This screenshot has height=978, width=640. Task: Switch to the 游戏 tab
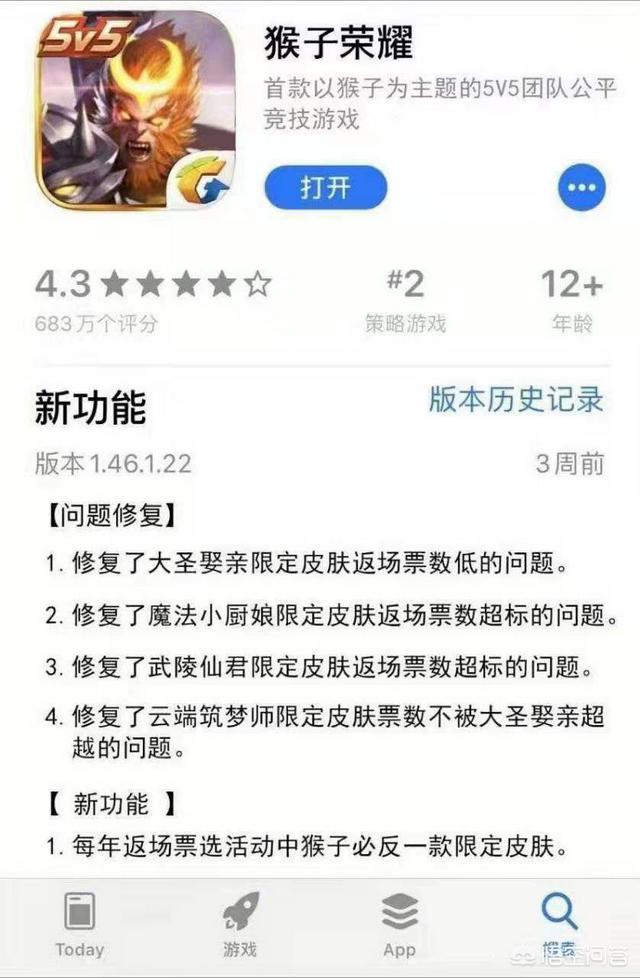[240, 925]
